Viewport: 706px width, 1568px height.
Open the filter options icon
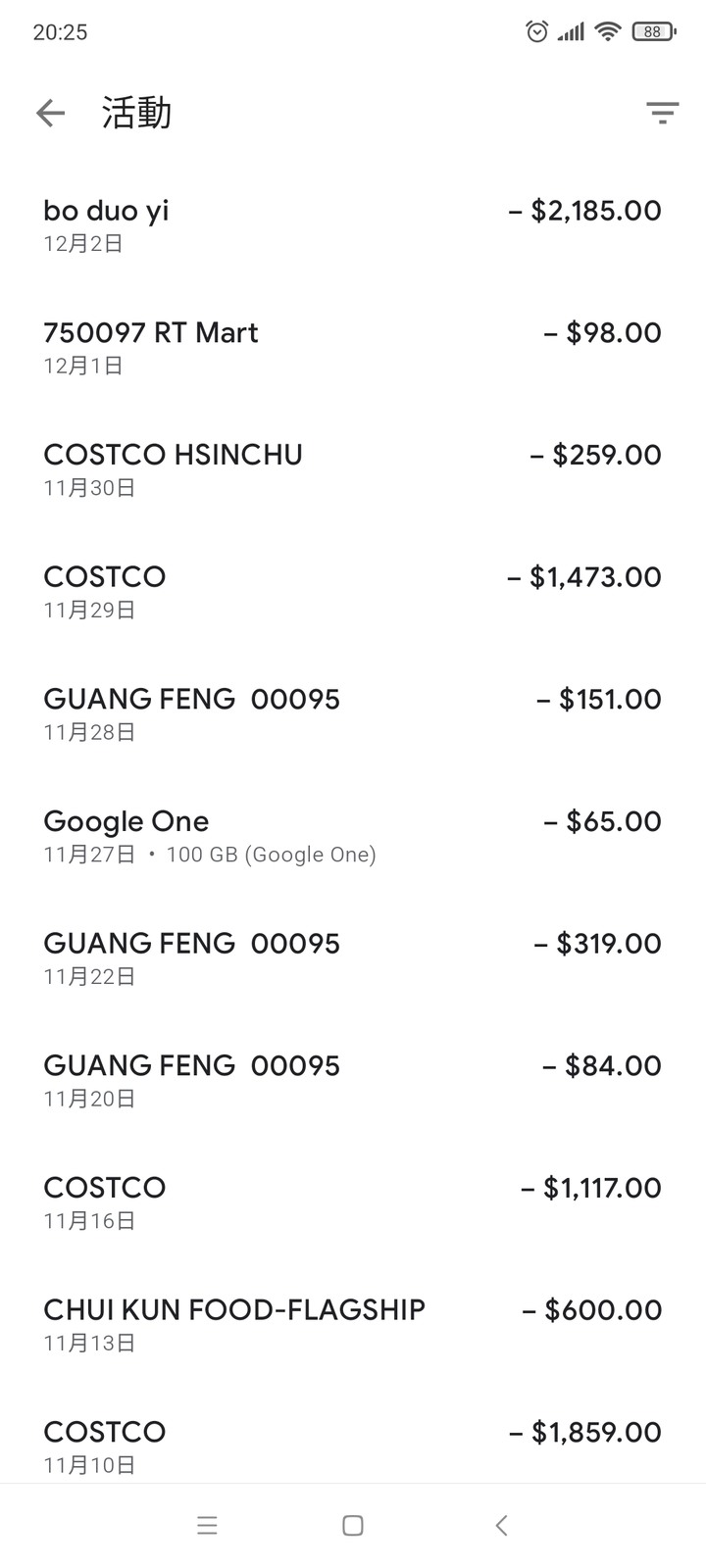663,114
